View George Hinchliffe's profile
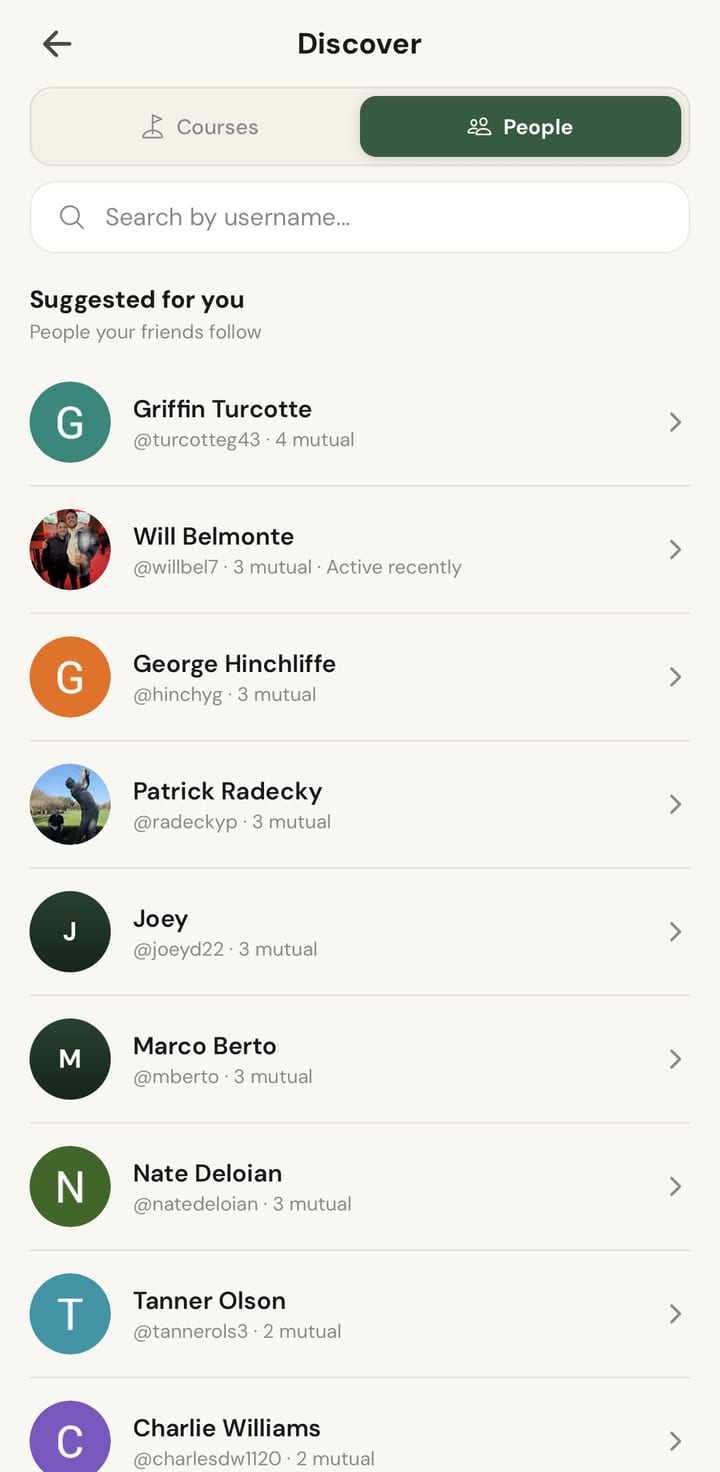Viewport: 720px width, 1472px height. click(360, 677)
